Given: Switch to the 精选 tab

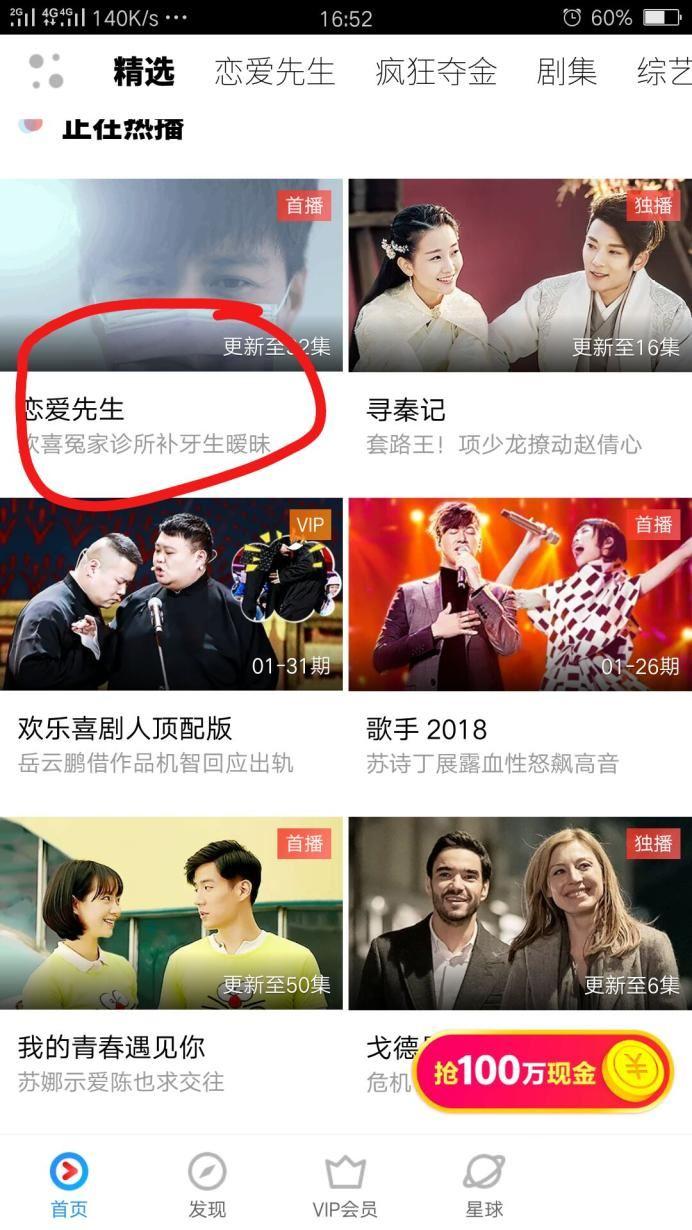Looking at the screenshot, I should coord(144,72).
